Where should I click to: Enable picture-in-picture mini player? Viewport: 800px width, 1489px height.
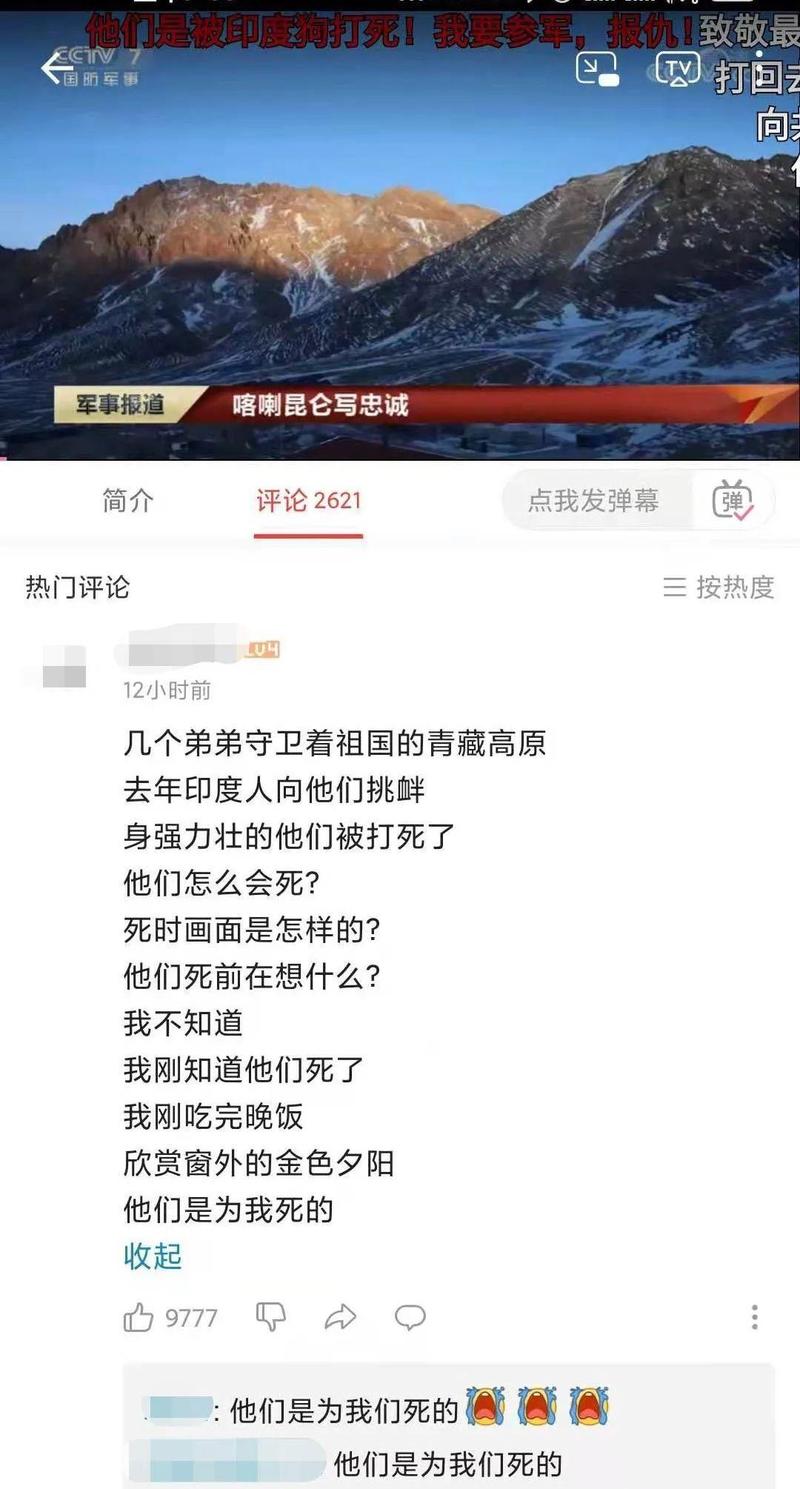[598, 68]
